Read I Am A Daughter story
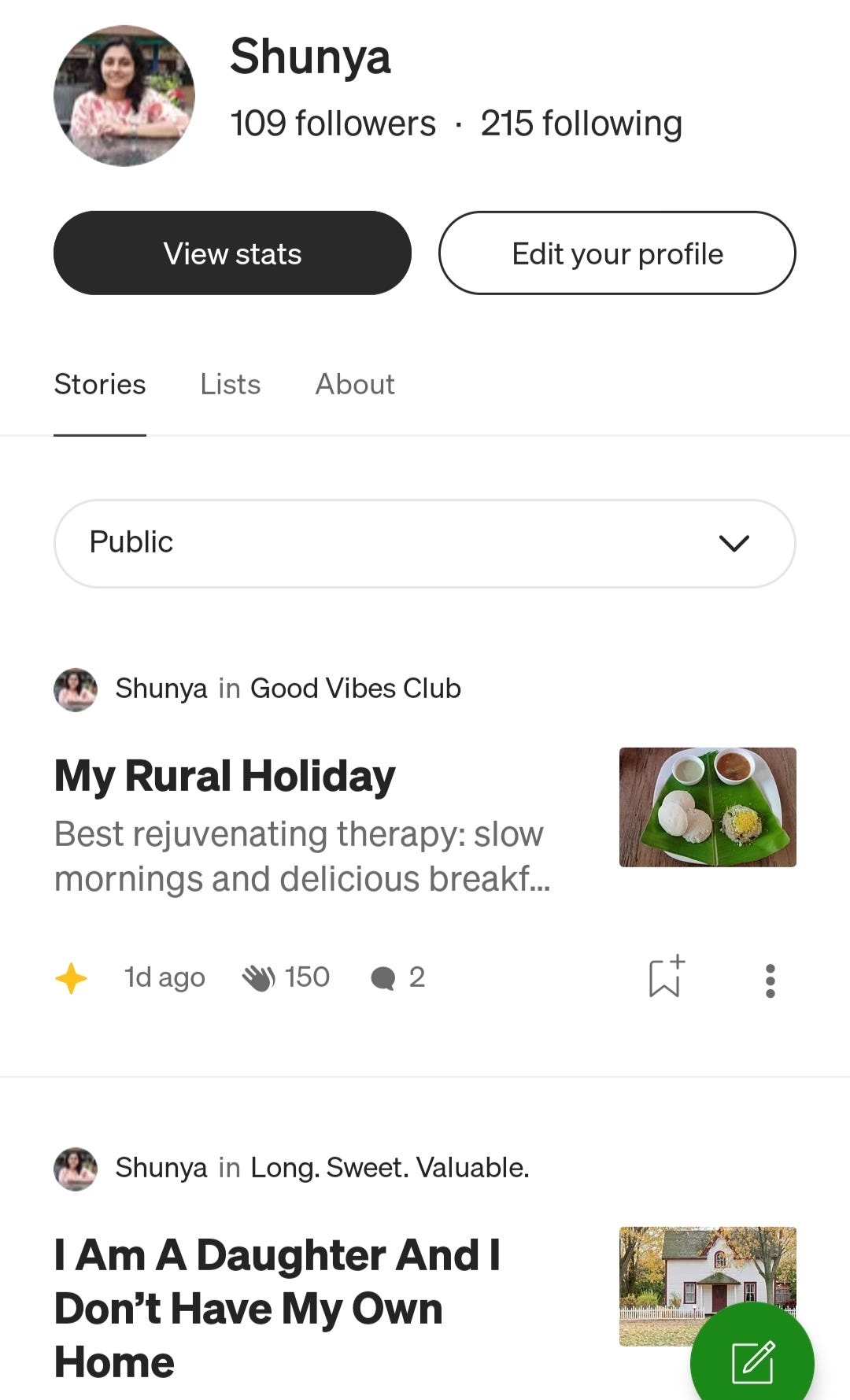850x1400 pixels. 277,1308
